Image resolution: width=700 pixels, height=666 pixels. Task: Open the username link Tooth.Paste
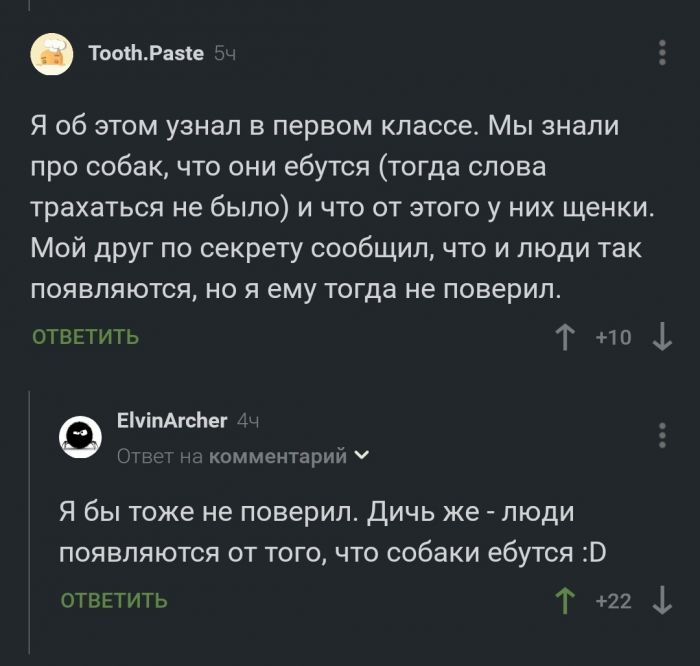pos(146,54)
